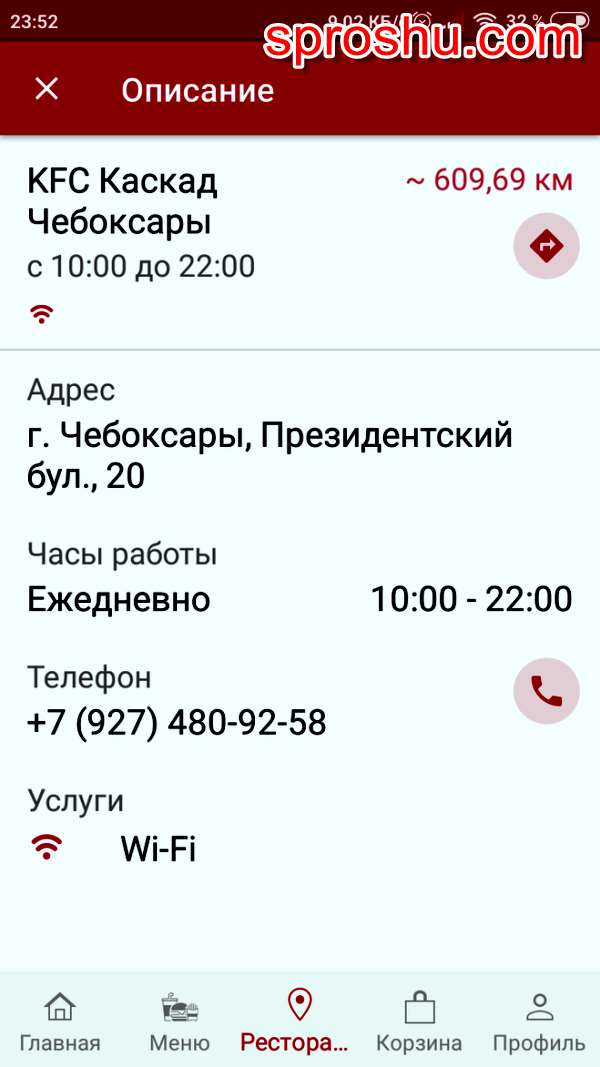This screenshot has height=1067, width=600.
Task: Go to the Корзина tab
Action: click(x=419, y=1020)
